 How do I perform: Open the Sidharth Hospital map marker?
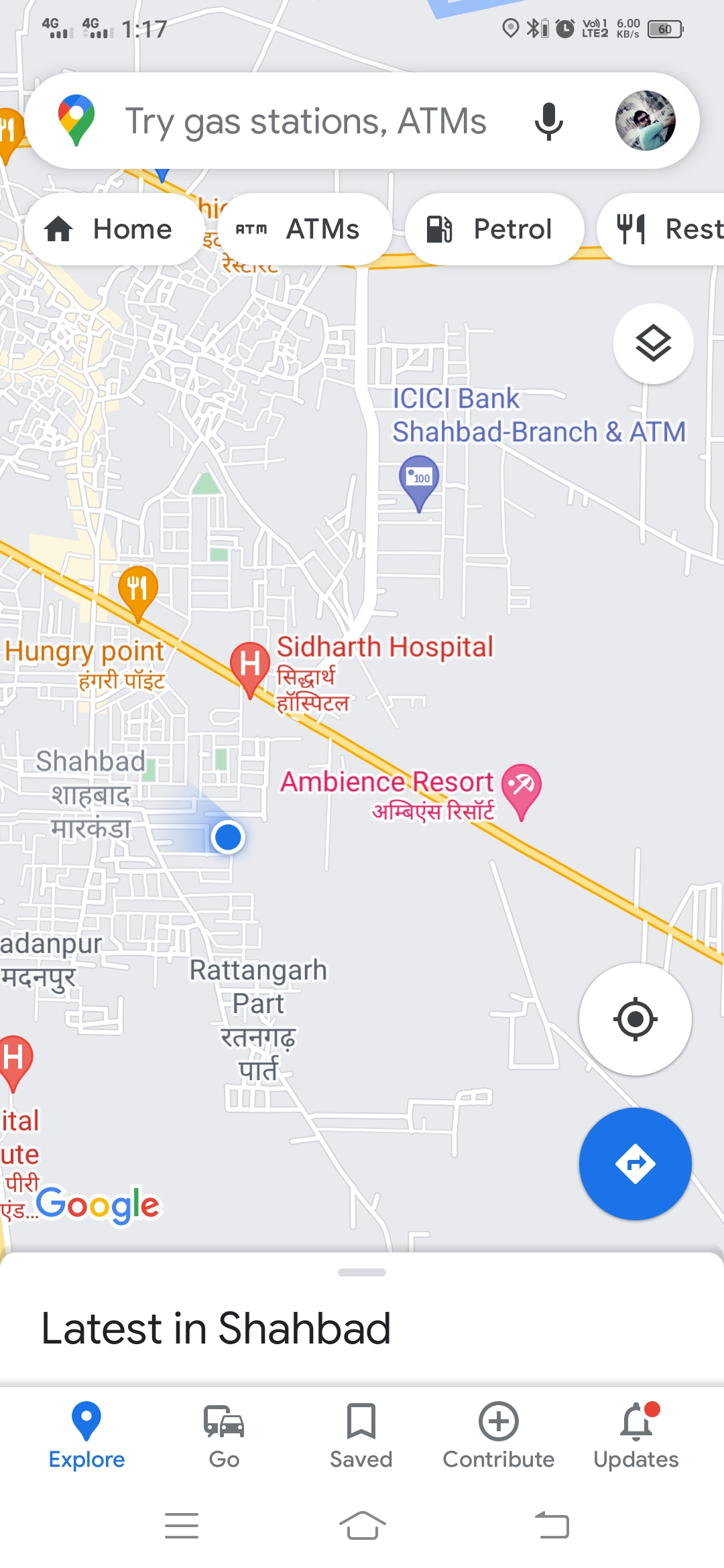pos(250,665)
